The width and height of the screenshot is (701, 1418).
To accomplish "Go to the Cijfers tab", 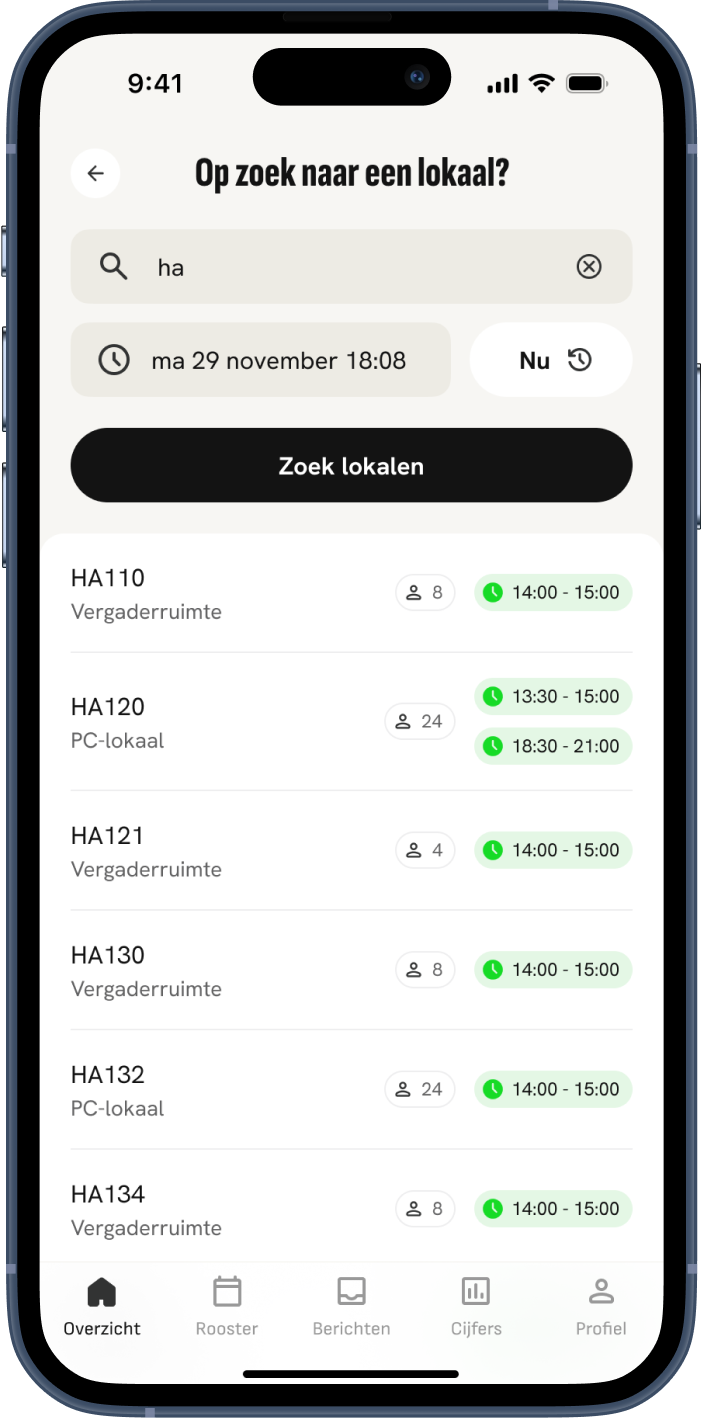I will [476, 1307].
